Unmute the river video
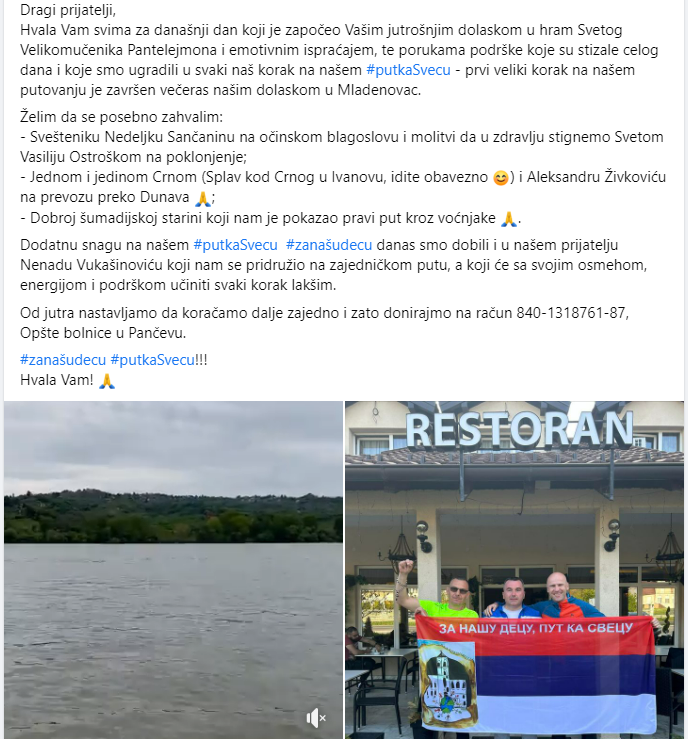Screen dimensions: 688x739 316,717
